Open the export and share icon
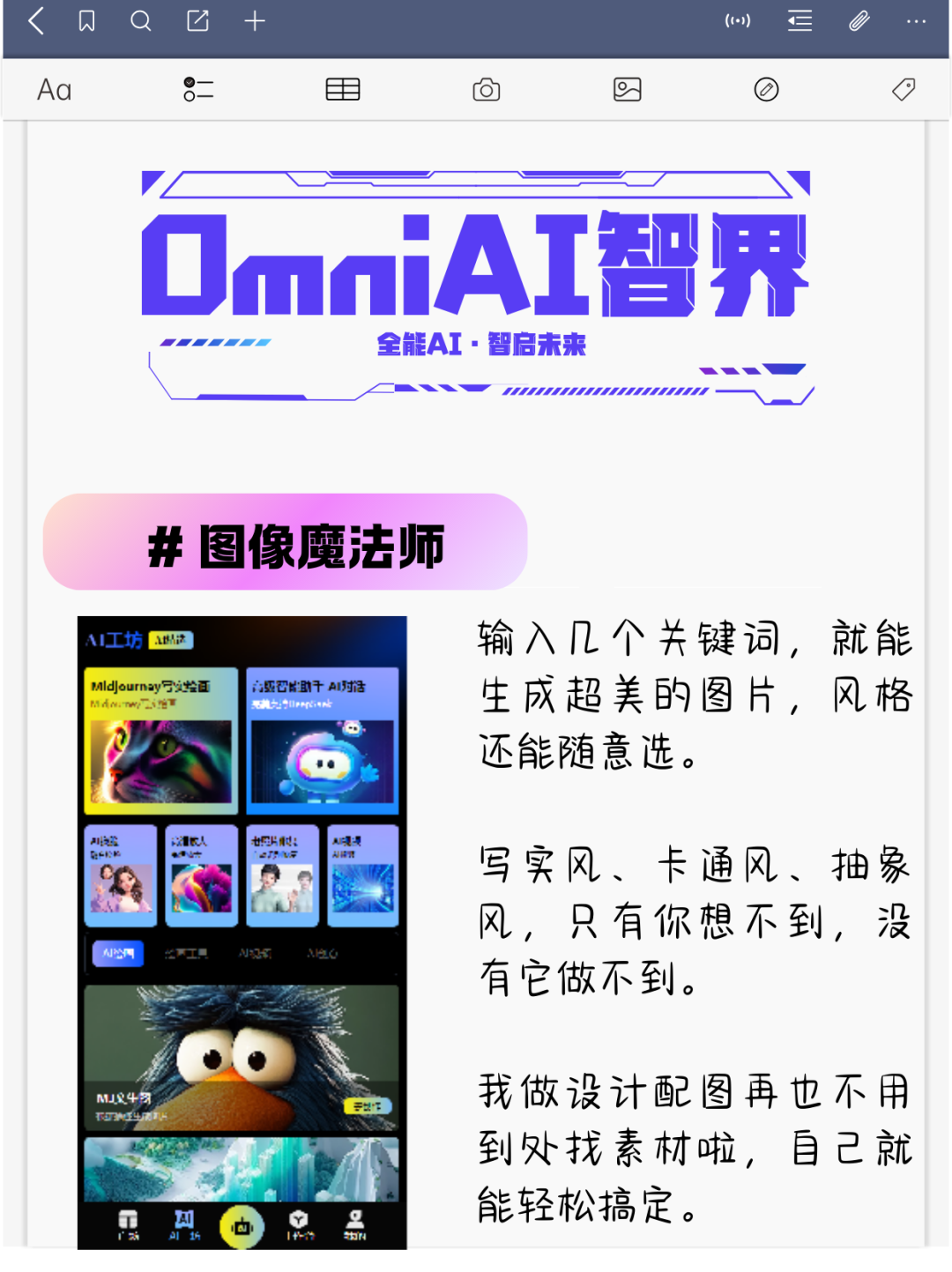 (x=197, y=21)
